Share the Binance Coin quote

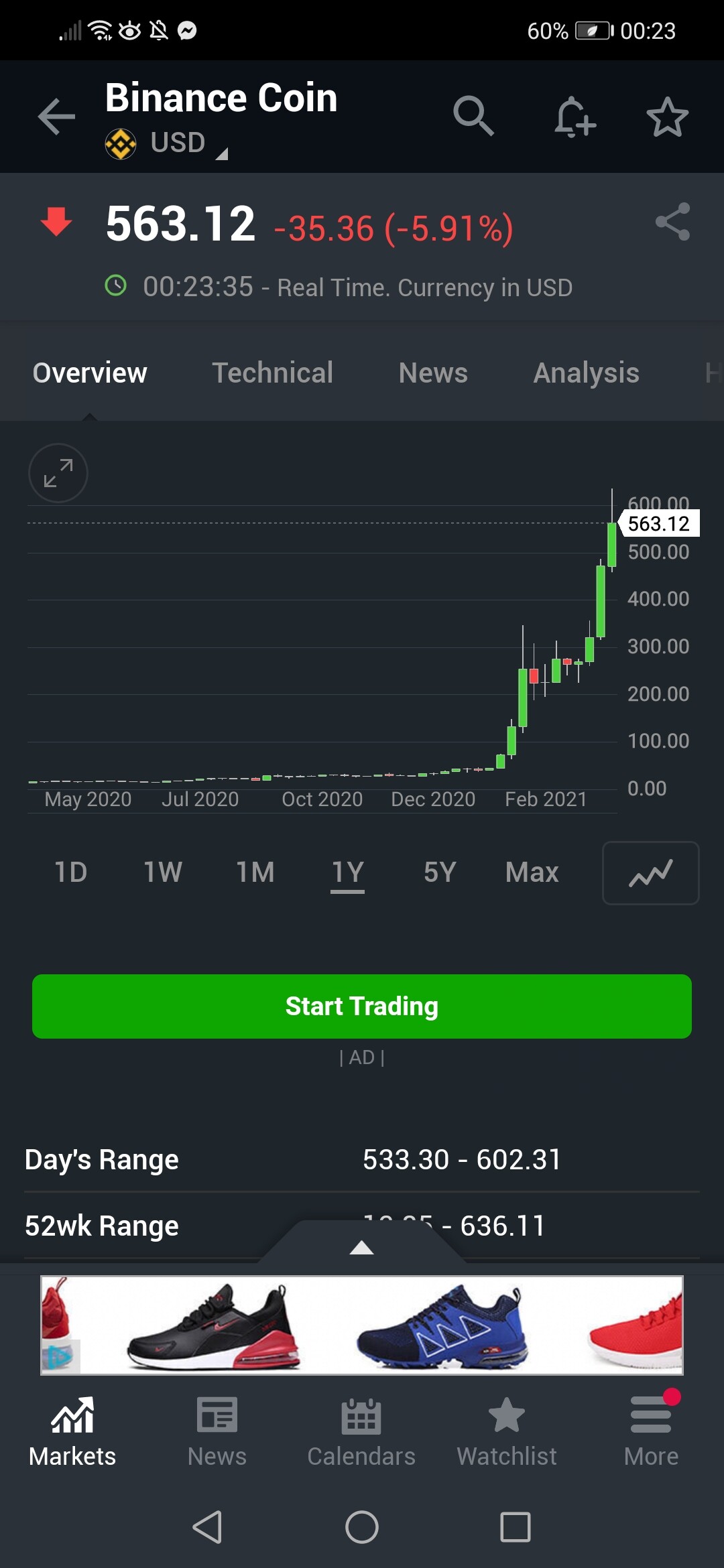pyautogui.click(x=672, y=222)
